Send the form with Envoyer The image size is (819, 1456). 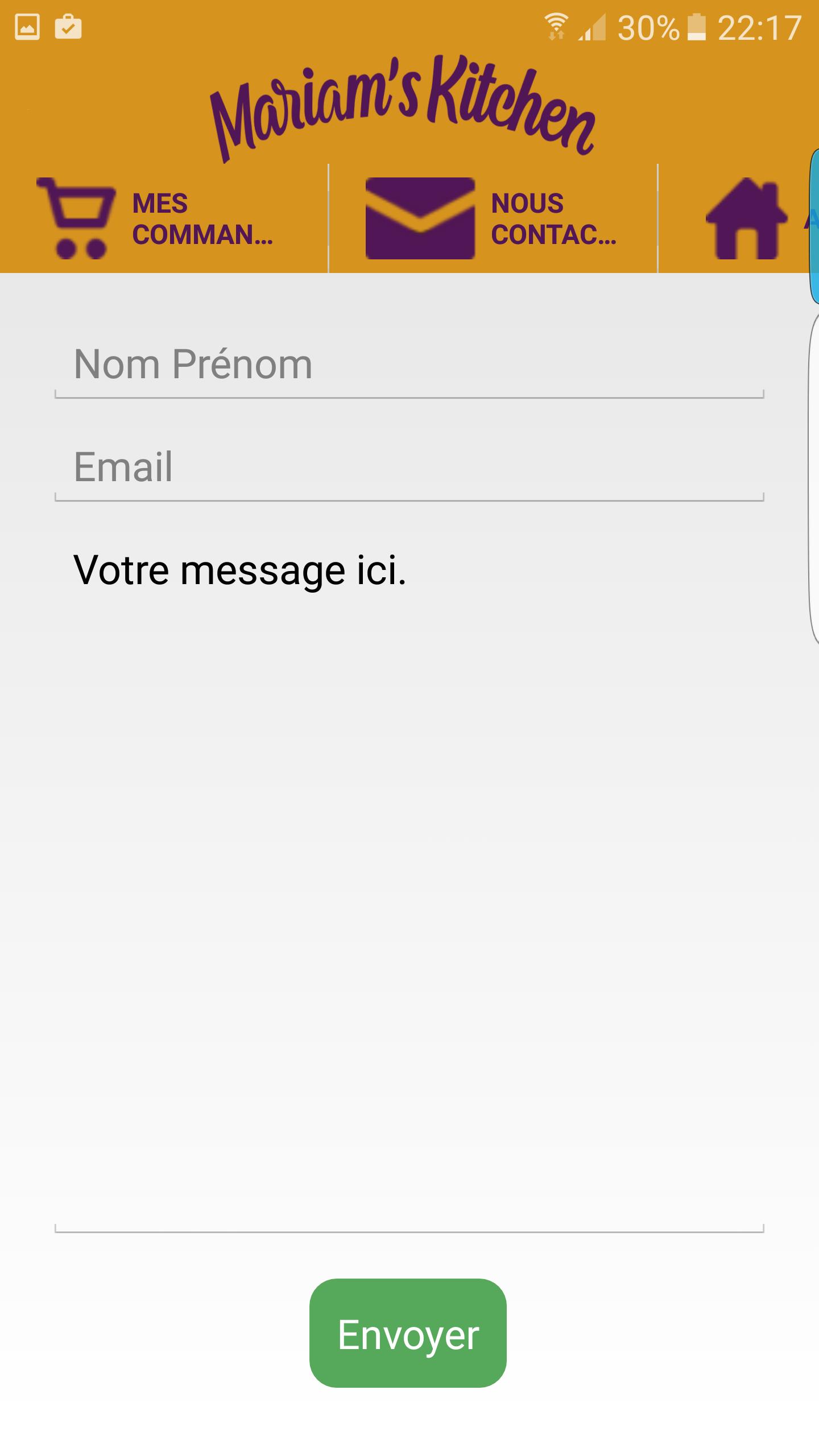pos(408,1334)
